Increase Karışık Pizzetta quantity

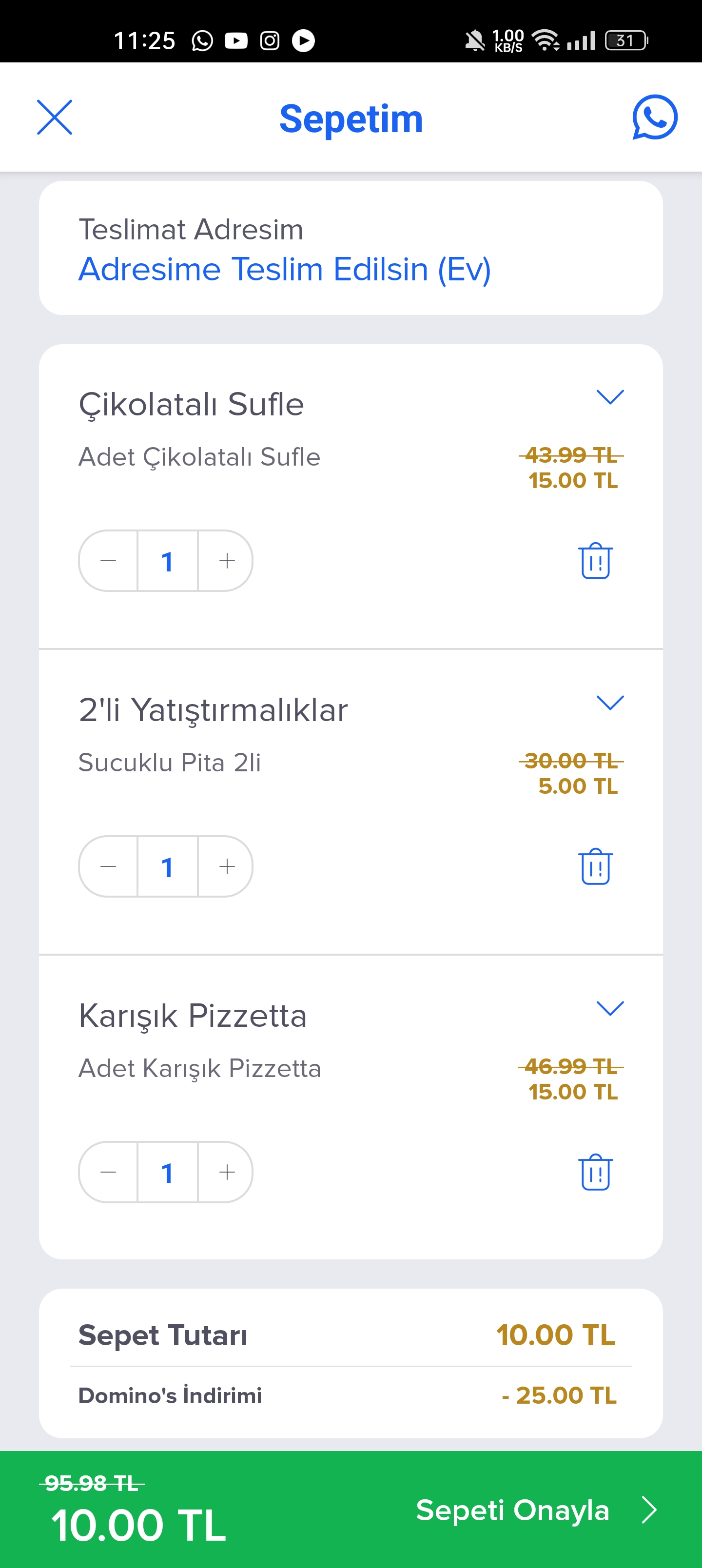click(227, 1172)
